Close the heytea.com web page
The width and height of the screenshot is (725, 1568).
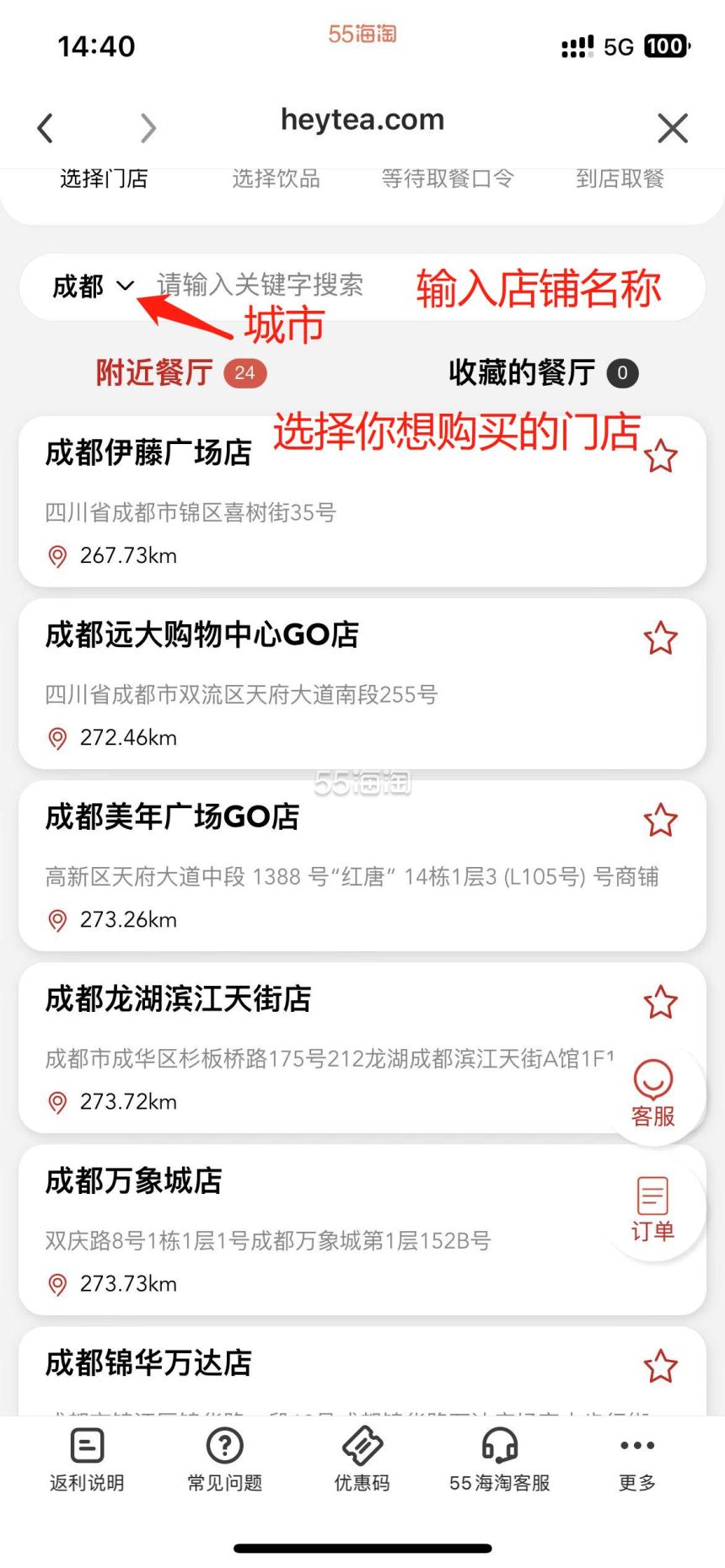pyautogui.click(x=672, y=128)
